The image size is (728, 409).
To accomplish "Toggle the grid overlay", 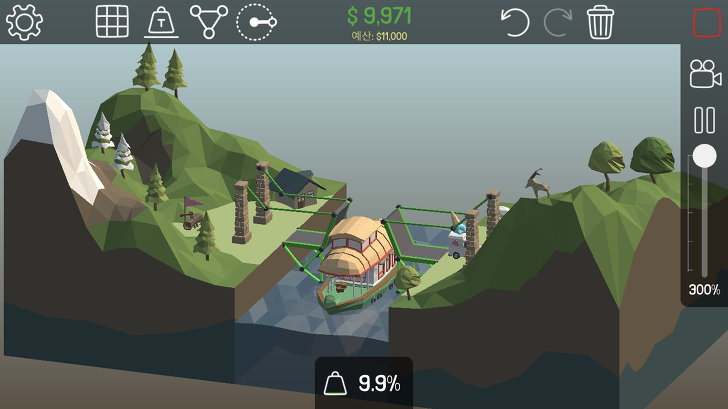I will 112,21.
